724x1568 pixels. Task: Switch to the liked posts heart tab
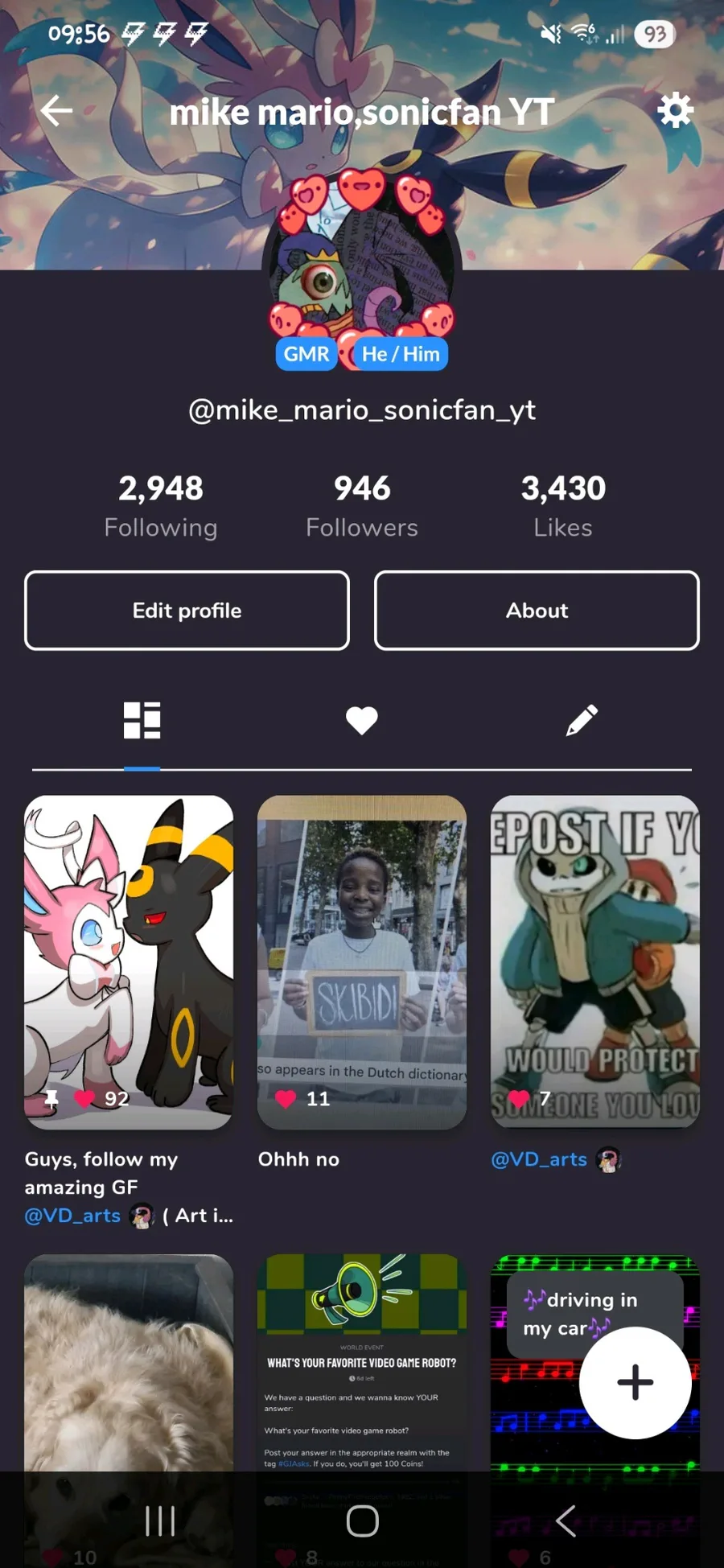click(x=362, y=720)
